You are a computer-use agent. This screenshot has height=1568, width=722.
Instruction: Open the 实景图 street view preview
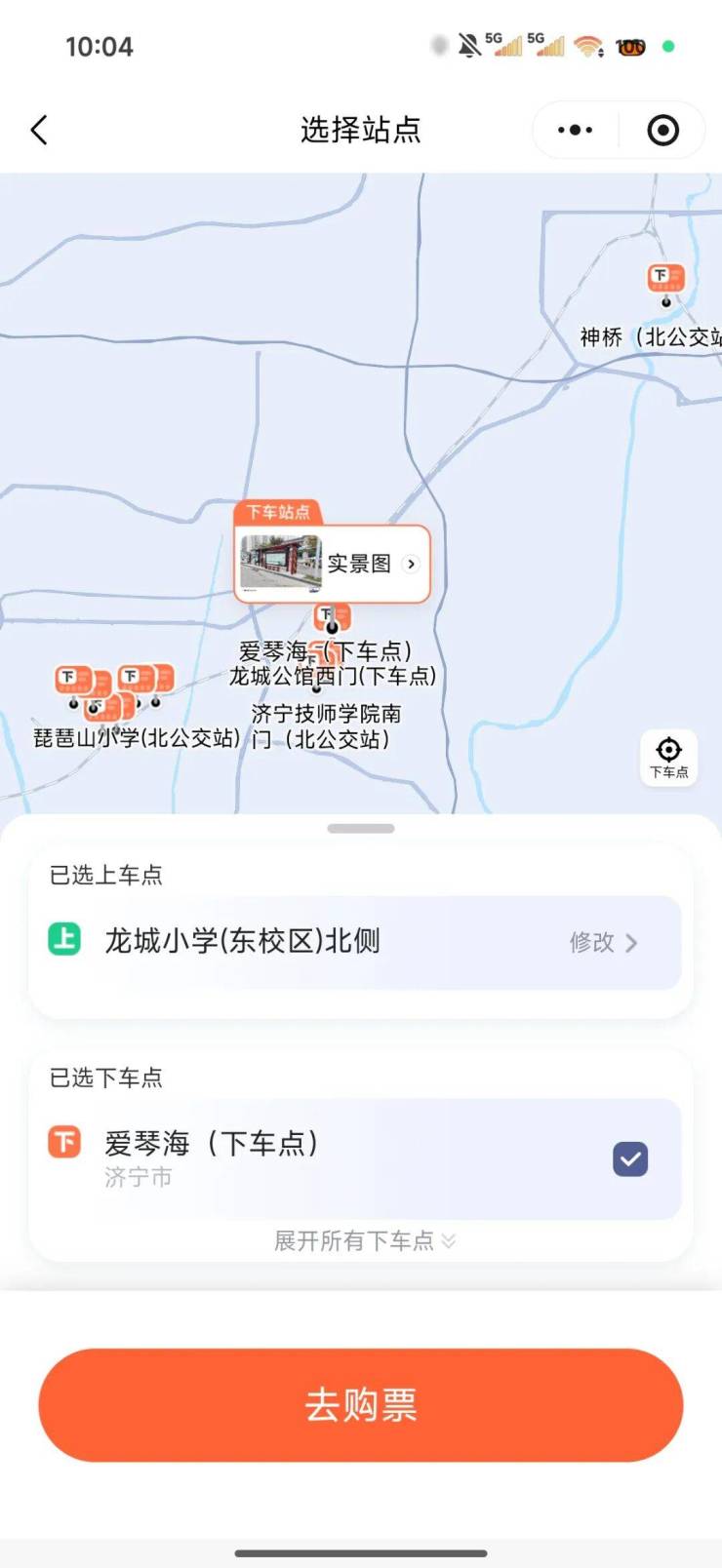(332, 564)
